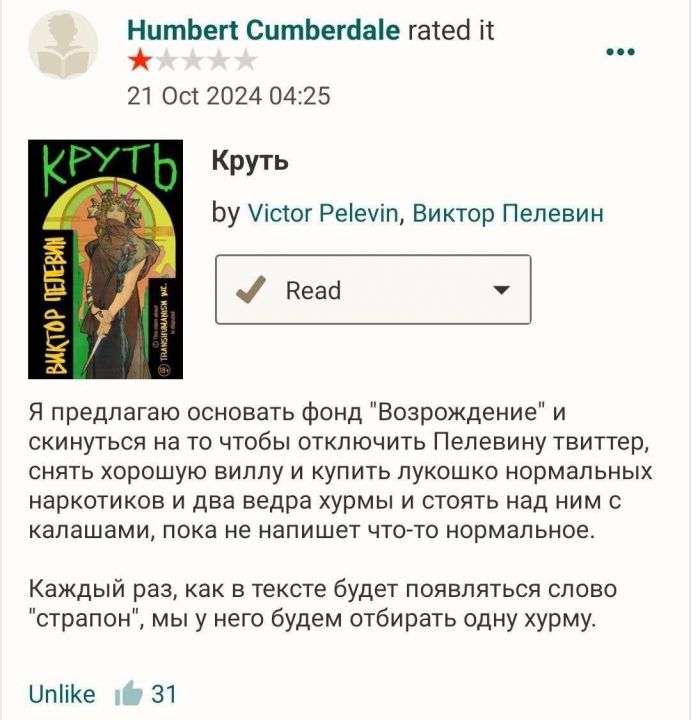
Task: Open author Виктор Пелевин's page
Action: [x=508, y=213]
